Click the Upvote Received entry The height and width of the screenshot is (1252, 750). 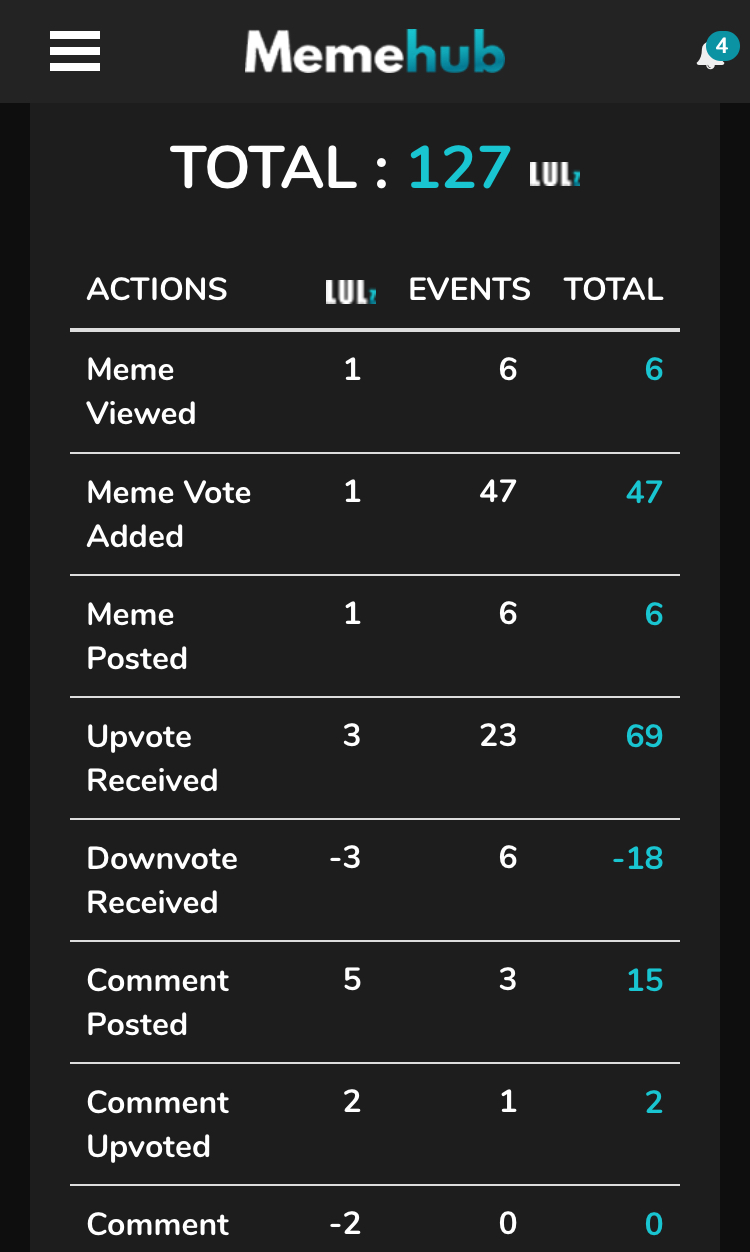pyautogui.click(x=152, y=758)
